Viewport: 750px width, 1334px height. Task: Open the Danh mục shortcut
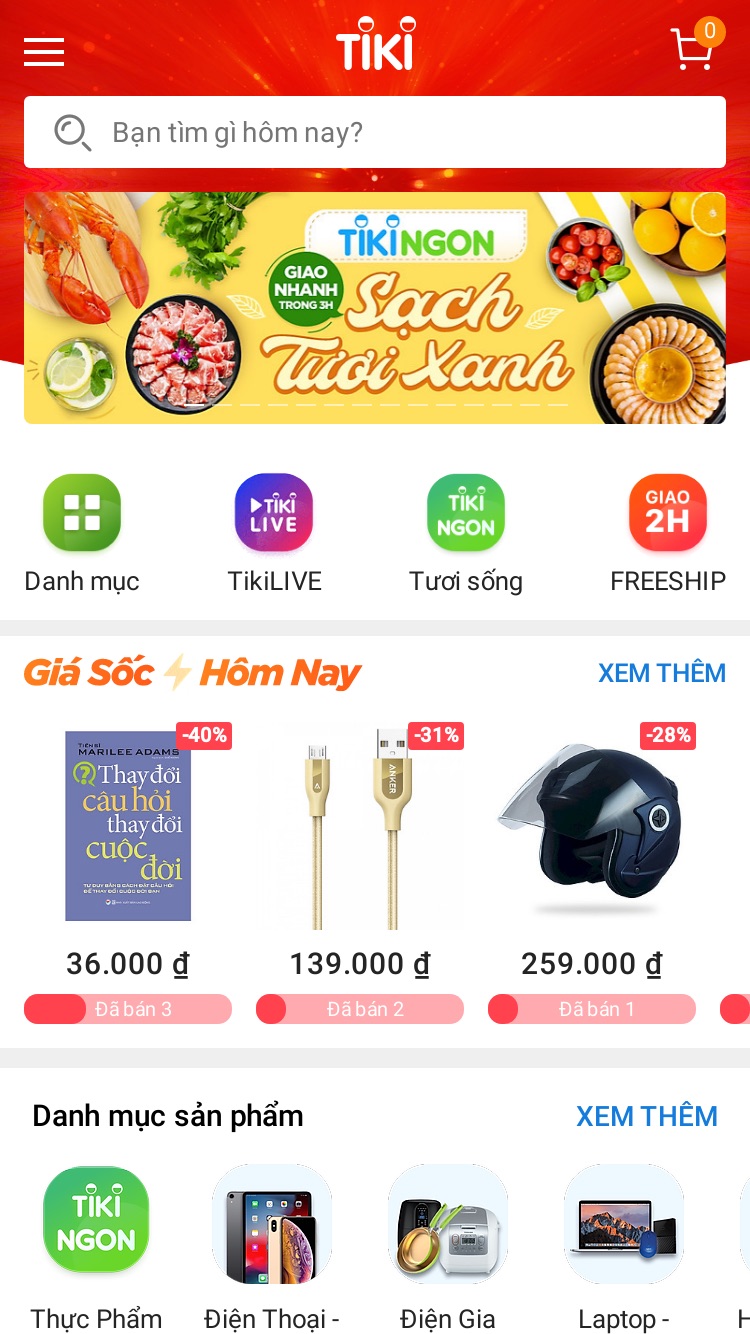pyautogui.click(x=82, y=535)
